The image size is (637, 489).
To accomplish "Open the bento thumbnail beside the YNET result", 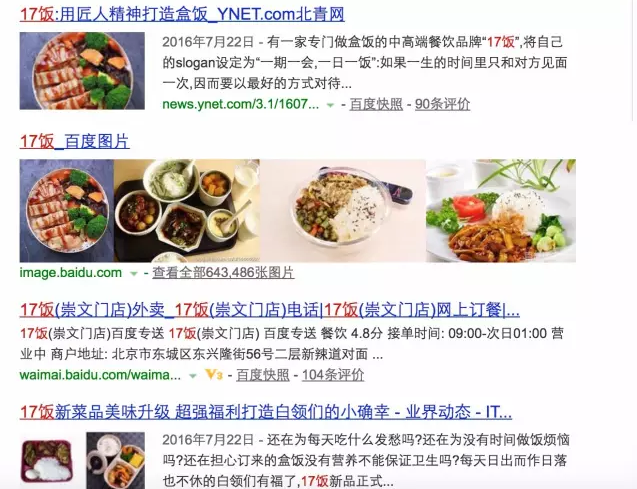I will 82,70.
